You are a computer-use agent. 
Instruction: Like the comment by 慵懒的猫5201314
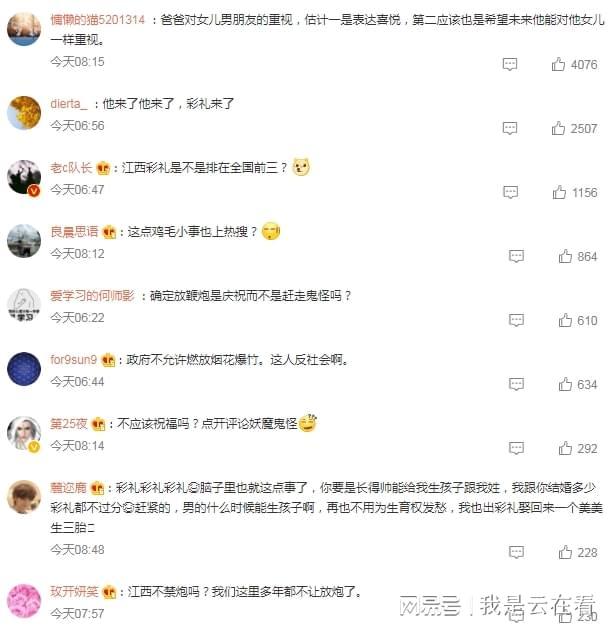[559, 64]
